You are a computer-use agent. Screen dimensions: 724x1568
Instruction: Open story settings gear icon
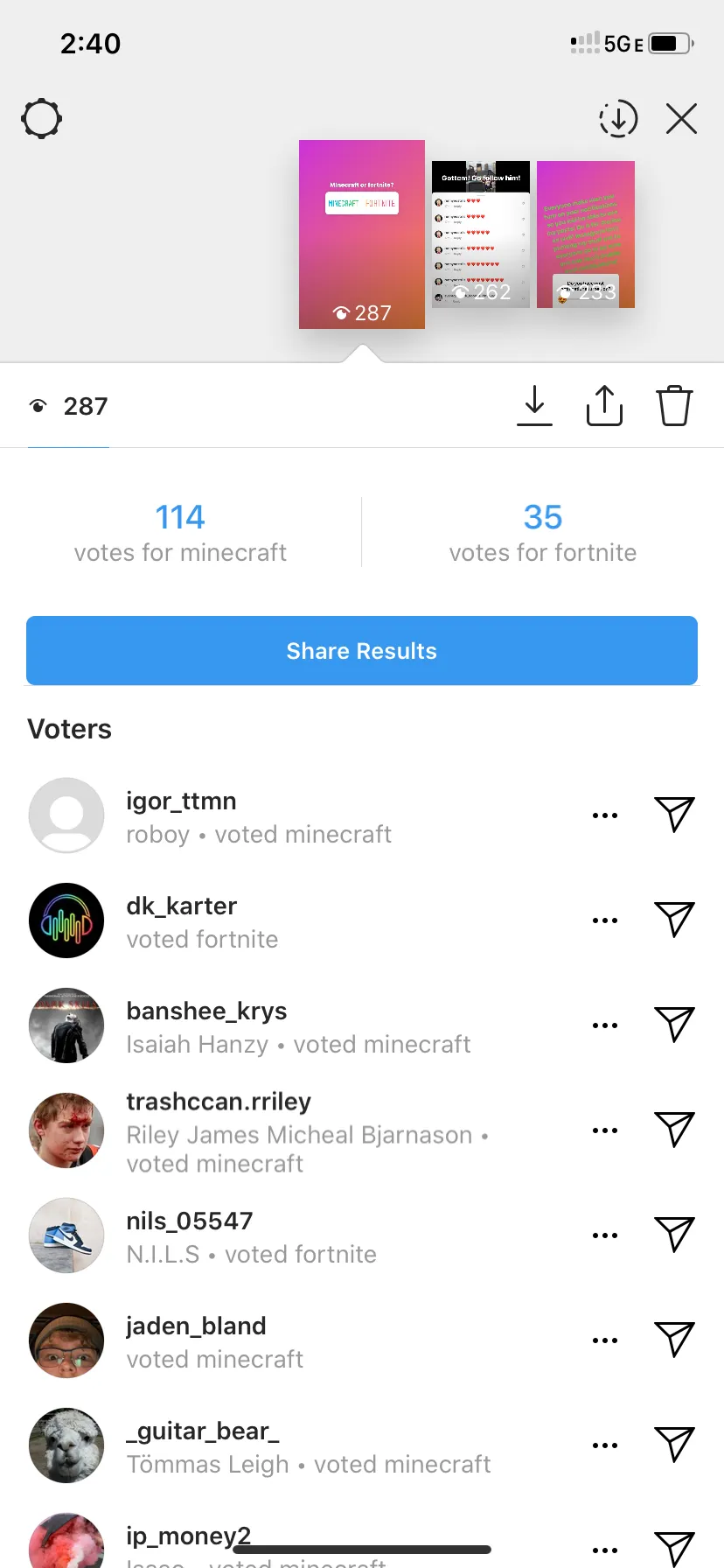[x=41, y=119]
